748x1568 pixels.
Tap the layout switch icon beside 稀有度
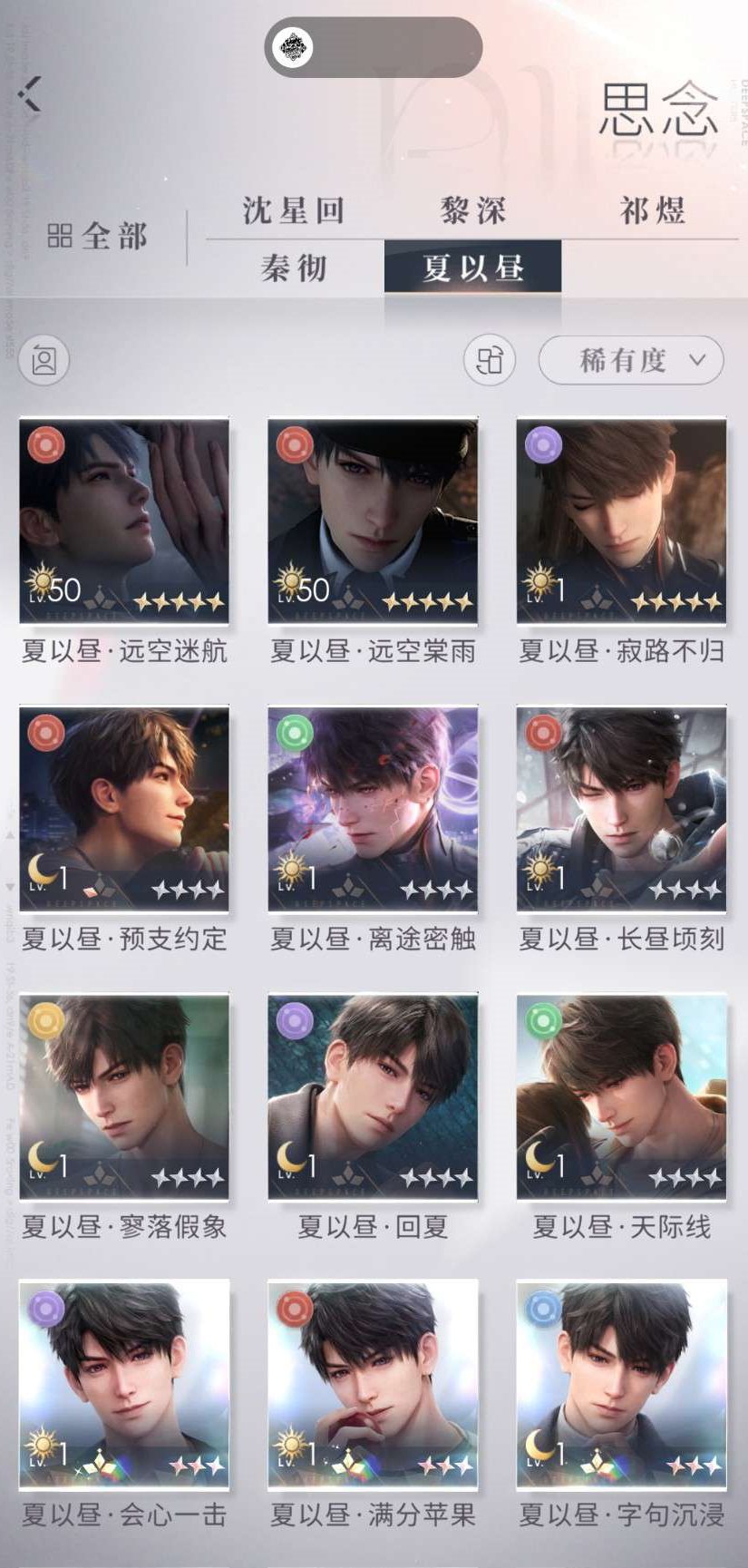click(490, 361)
